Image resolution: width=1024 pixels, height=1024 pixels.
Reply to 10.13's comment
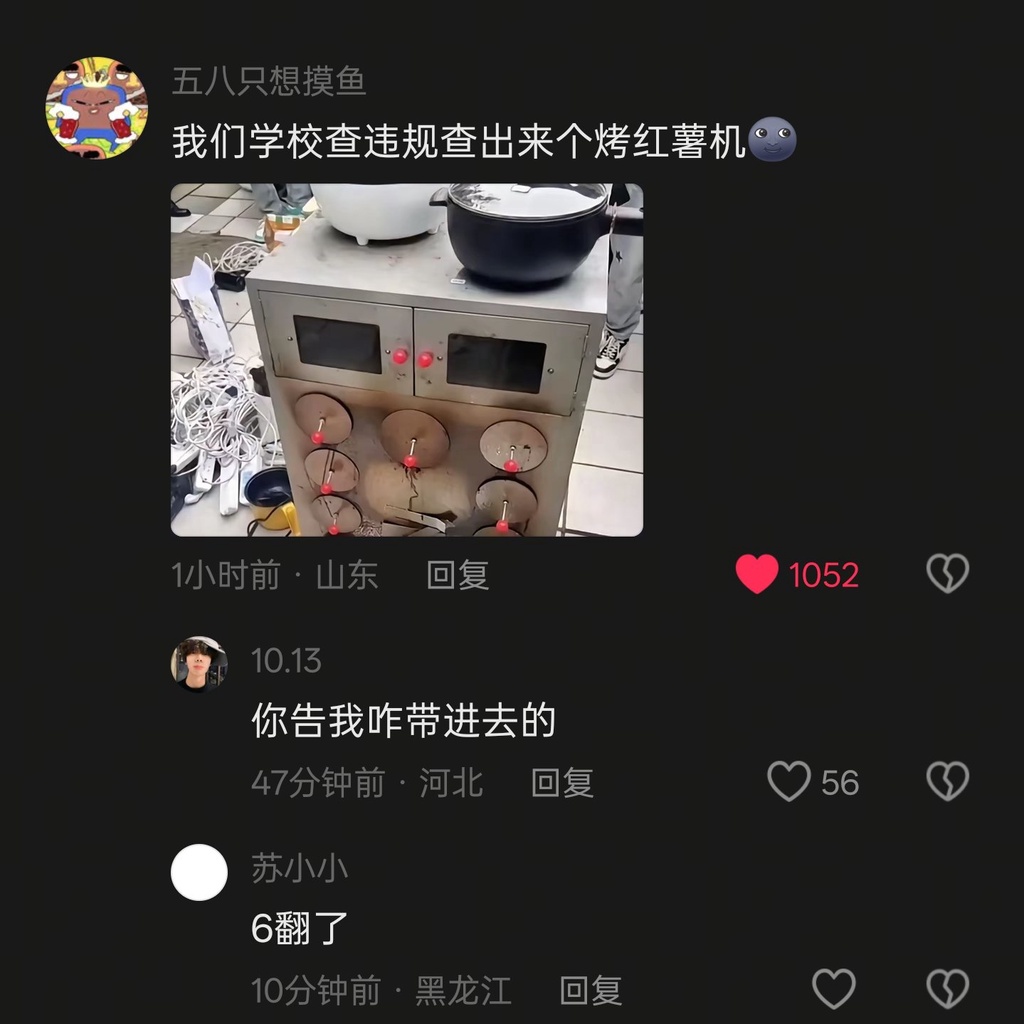[x=561, y=783]
